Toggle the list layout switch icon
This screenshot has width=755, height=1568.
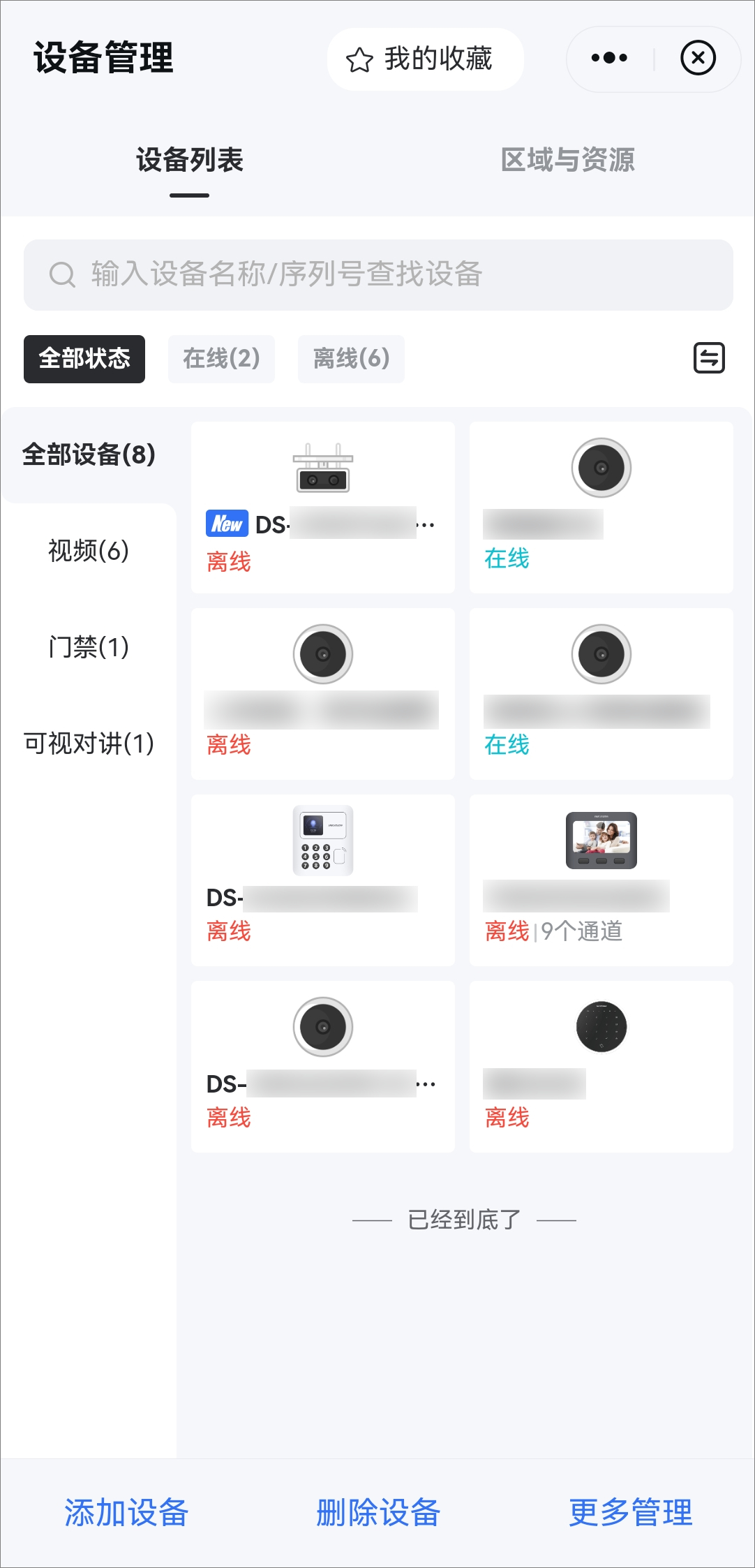[709, 358]
